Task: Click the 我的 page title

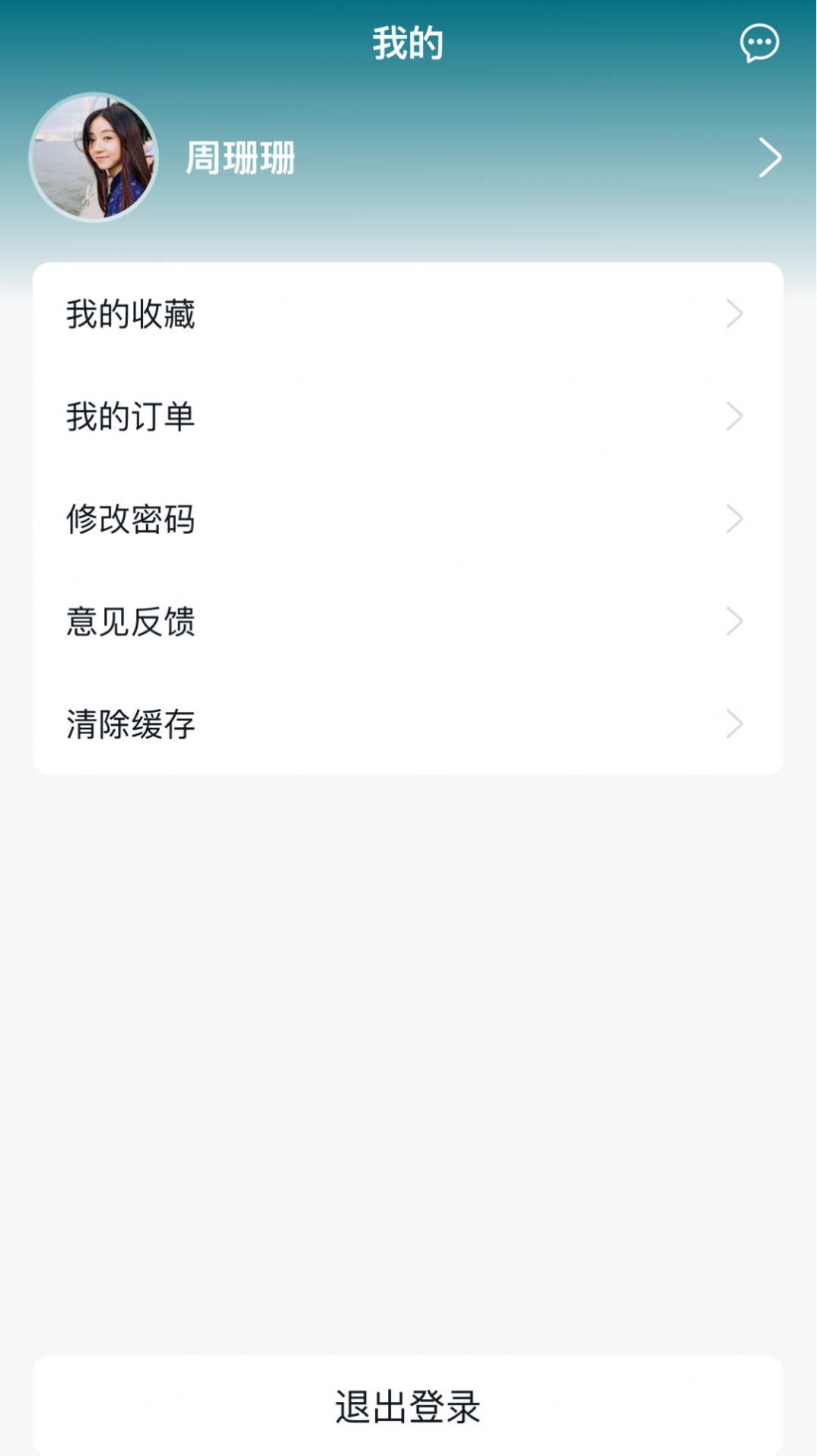Action: coord(408,42)
